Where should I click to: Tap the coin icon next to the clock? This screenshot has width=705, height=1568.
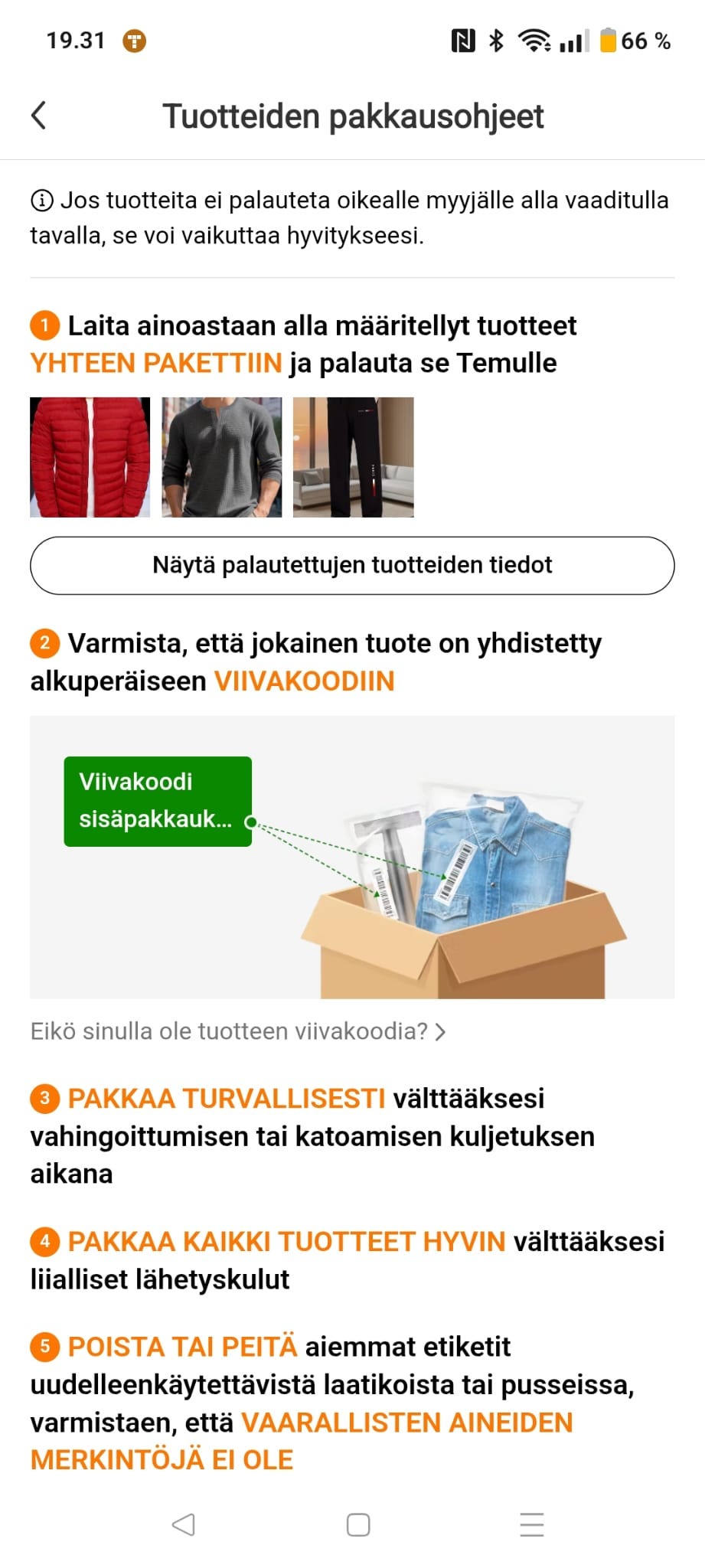(x=135, y=42)
